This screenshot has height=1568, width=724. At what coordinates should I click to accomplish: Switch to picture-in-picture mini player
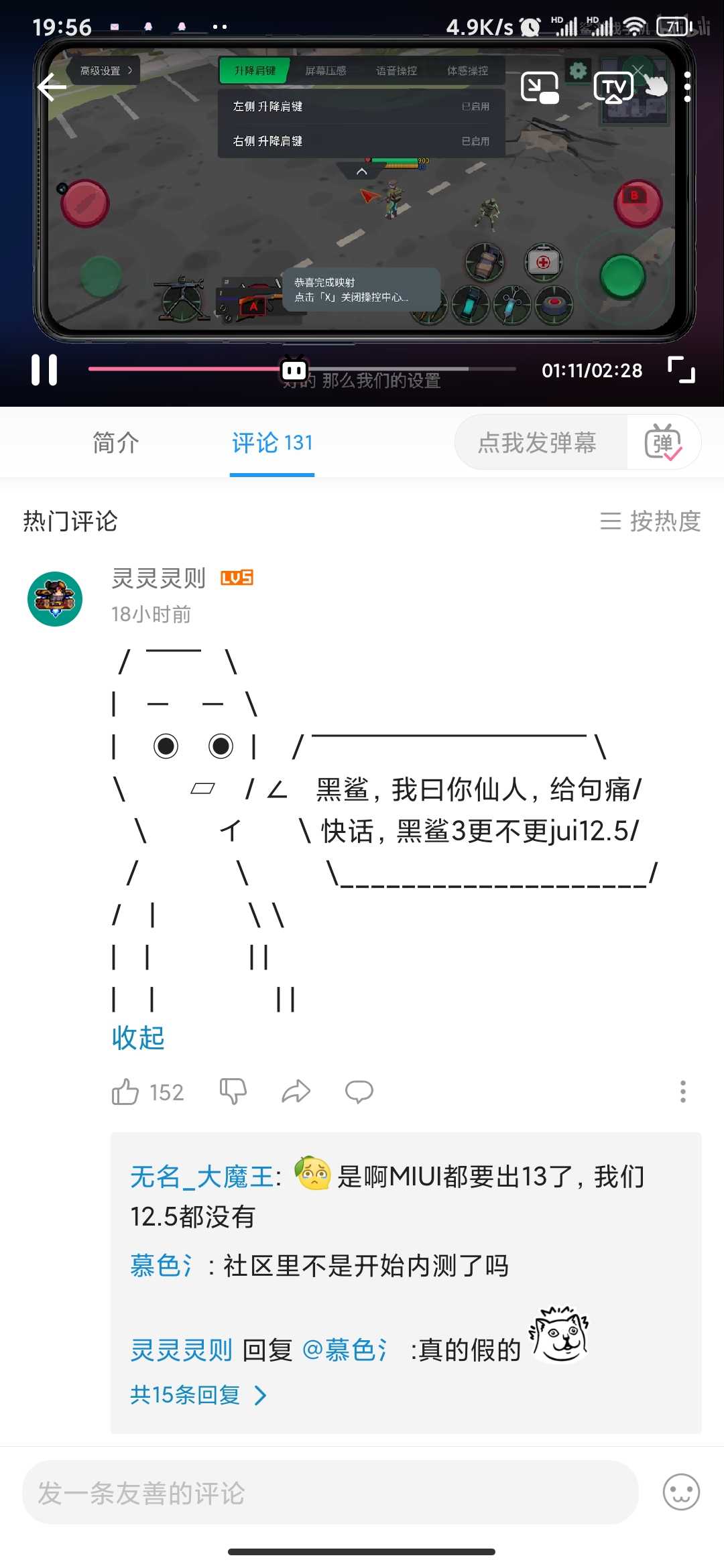[540, 87]
